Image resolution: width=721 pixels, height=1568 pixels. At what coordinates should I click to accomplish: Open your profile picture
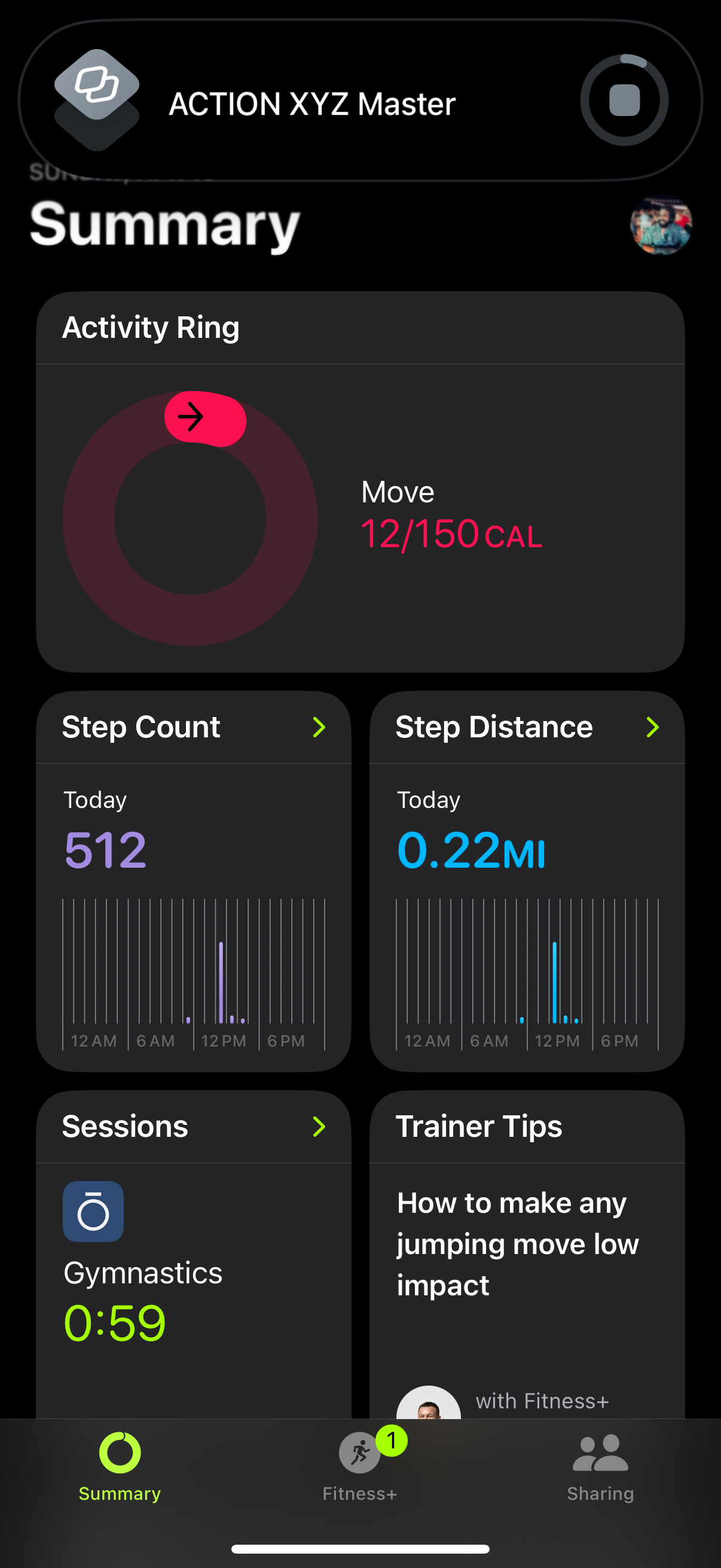coord(661,226)
